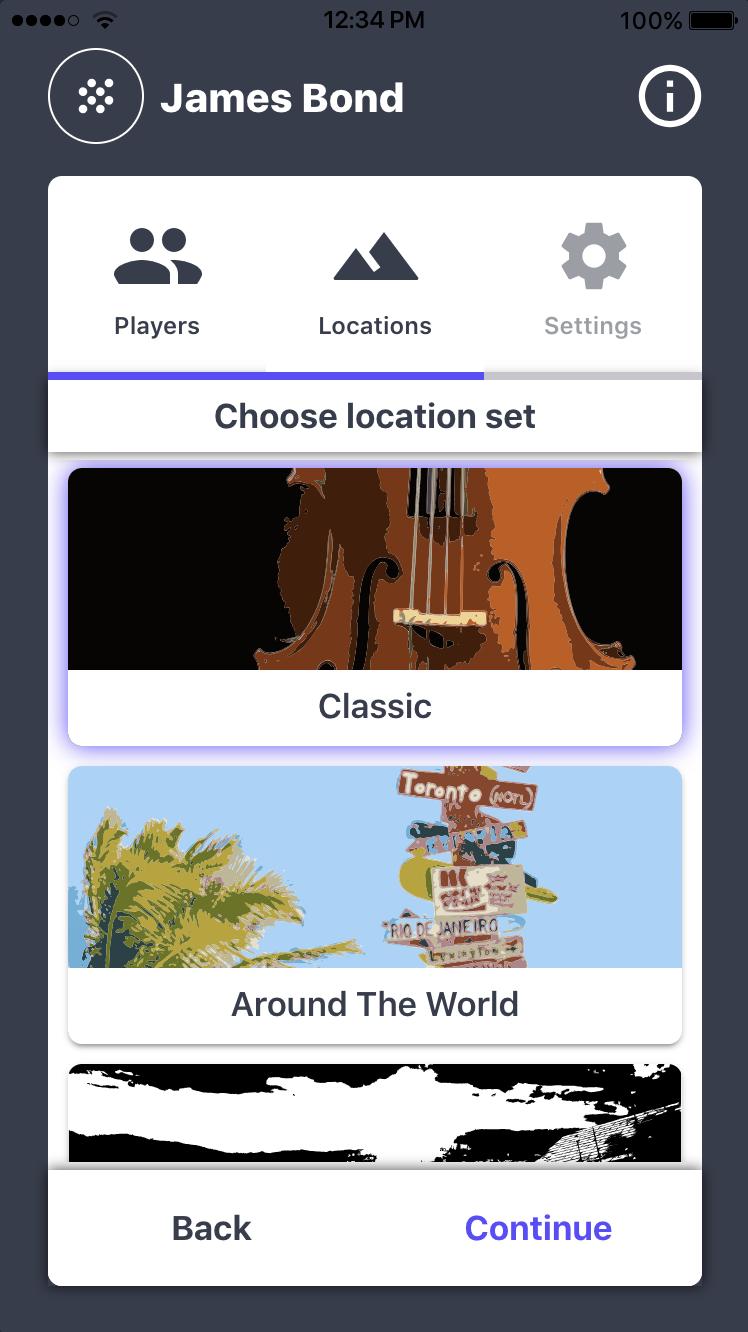Switch to the Players tab
The image size is (748, 1332).
pyautogui.click(x=157, y=282)
